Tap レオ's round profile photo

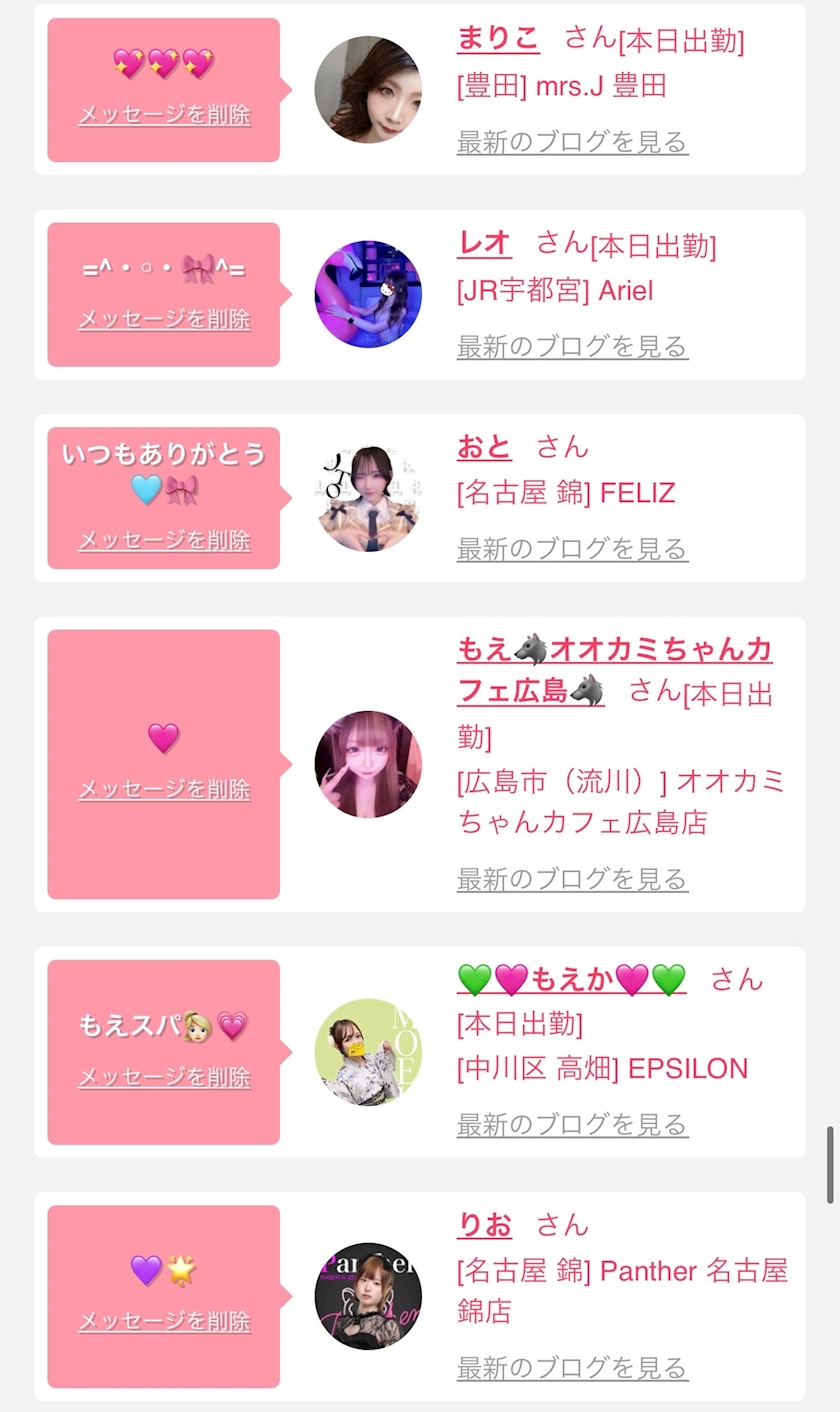point(368,294)
